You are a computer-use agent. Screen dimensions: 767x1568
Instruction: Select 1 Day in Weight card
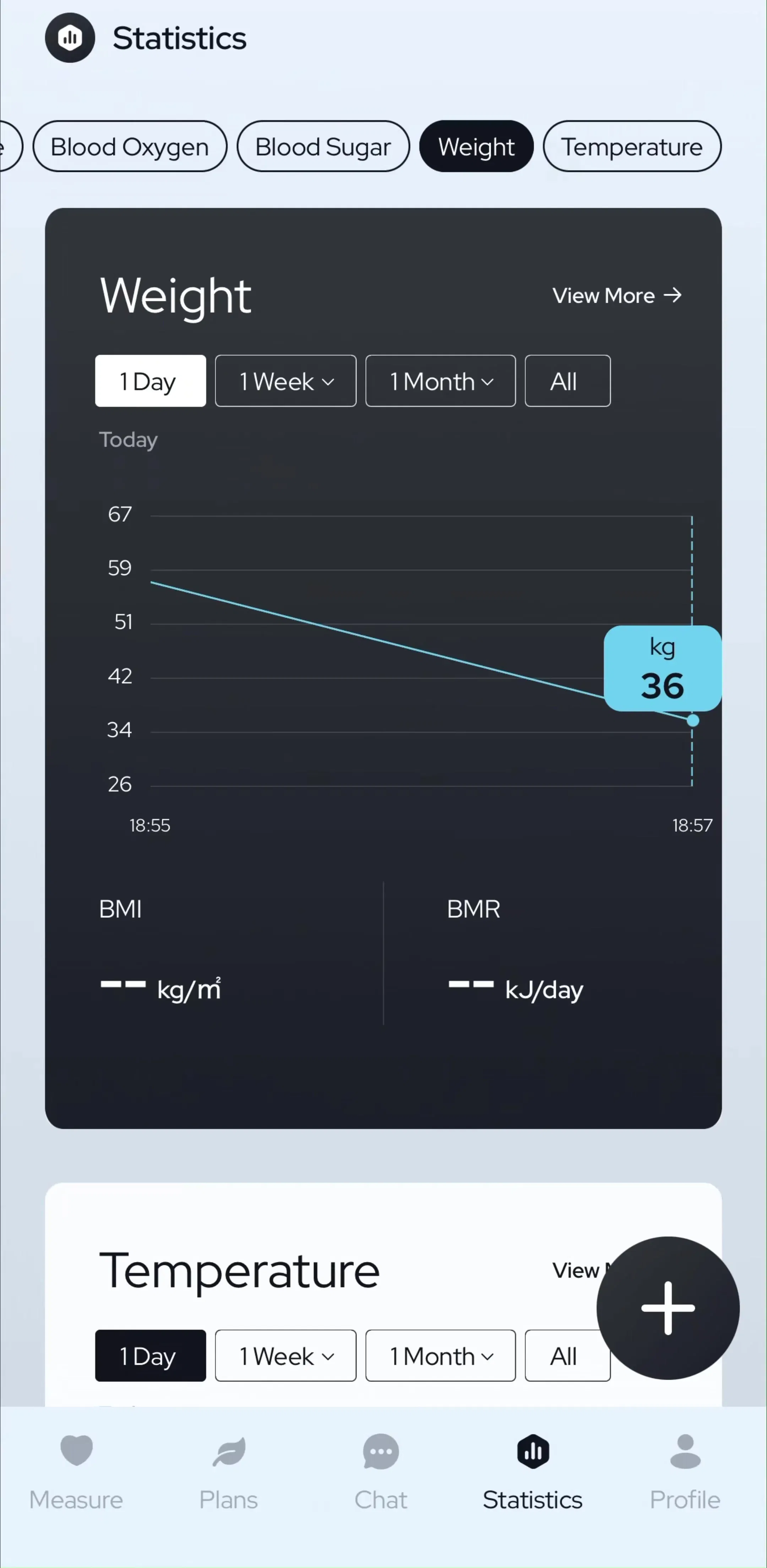point(150,381)
